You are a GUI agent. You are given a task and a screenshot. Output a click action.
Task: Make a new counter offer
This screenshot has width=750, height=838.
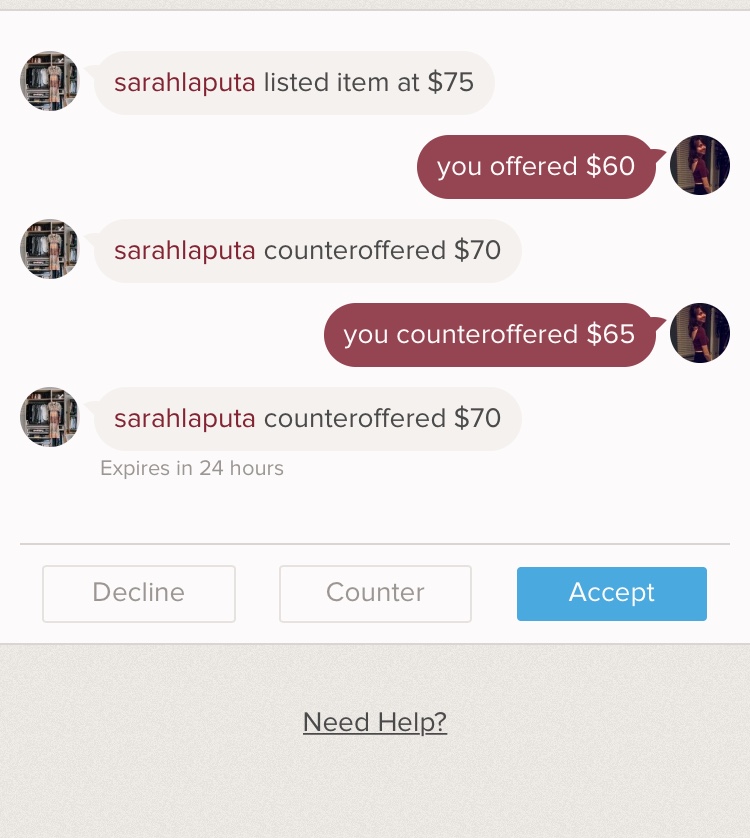coord(375,593)
